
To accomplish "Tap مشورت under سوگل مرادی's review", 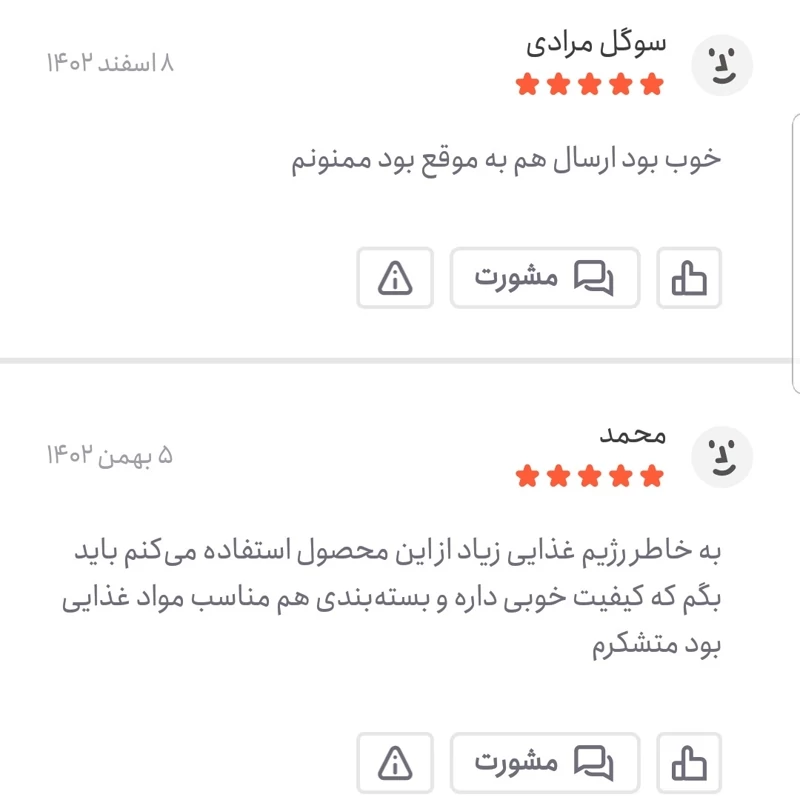I will [544, 277].
